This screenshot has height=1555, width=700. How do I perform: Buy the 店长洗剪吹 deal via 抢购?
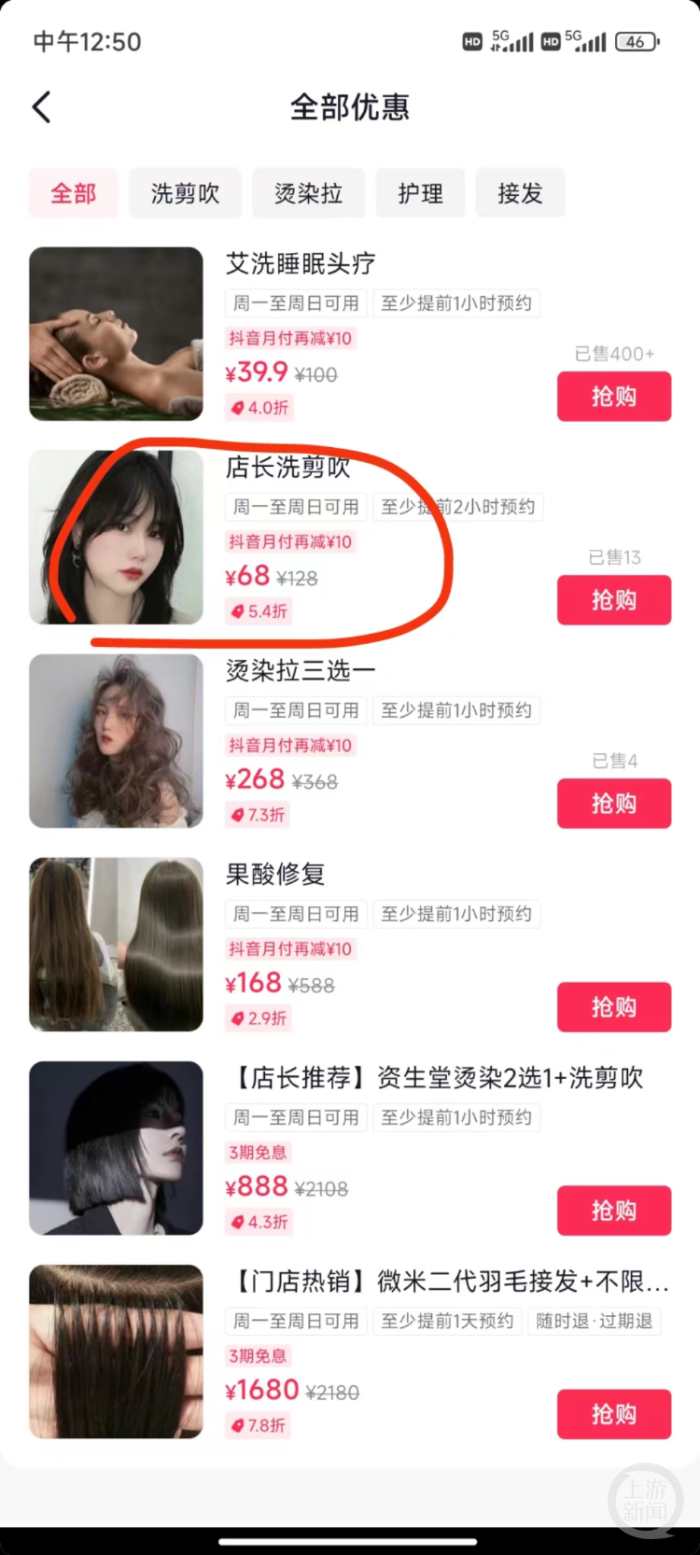613,600
